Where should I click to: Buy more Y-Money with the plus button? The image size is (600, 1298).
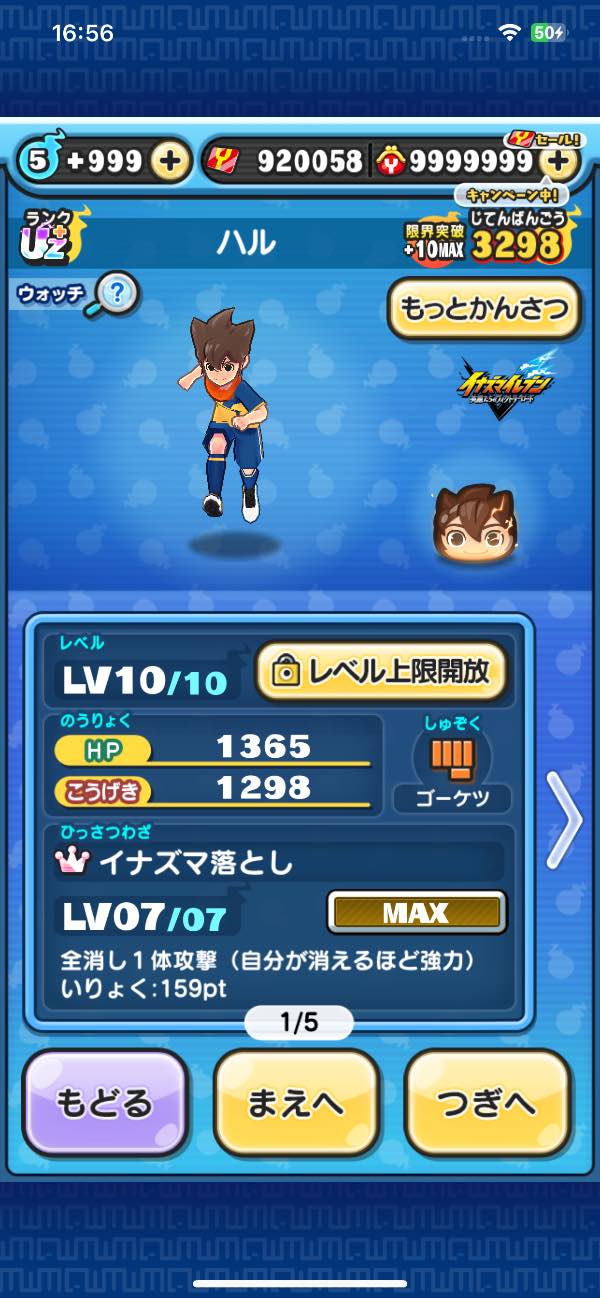pyautogui.click(x=561, y=161)
